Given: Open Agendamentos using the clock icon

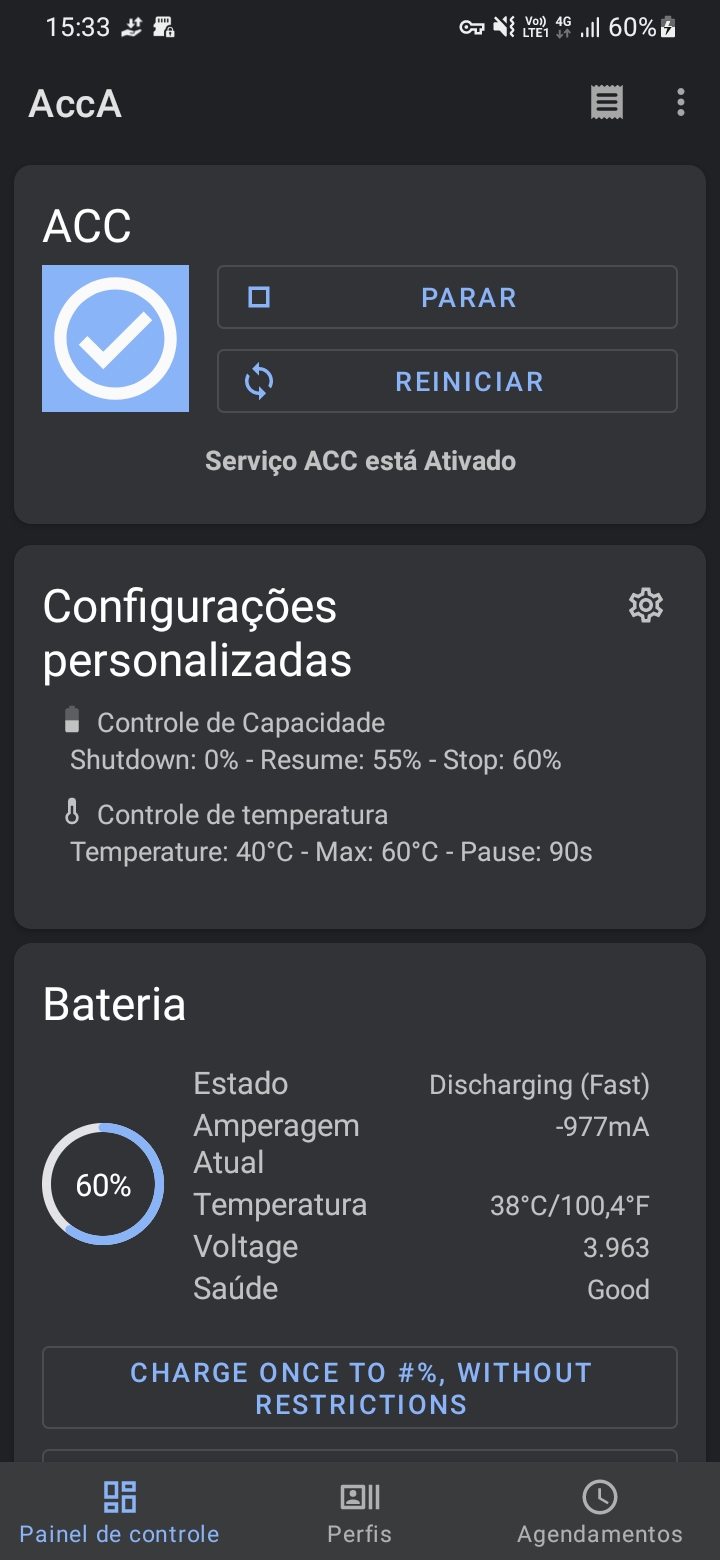Looking at the screenshot, I should pos(599,1496).
